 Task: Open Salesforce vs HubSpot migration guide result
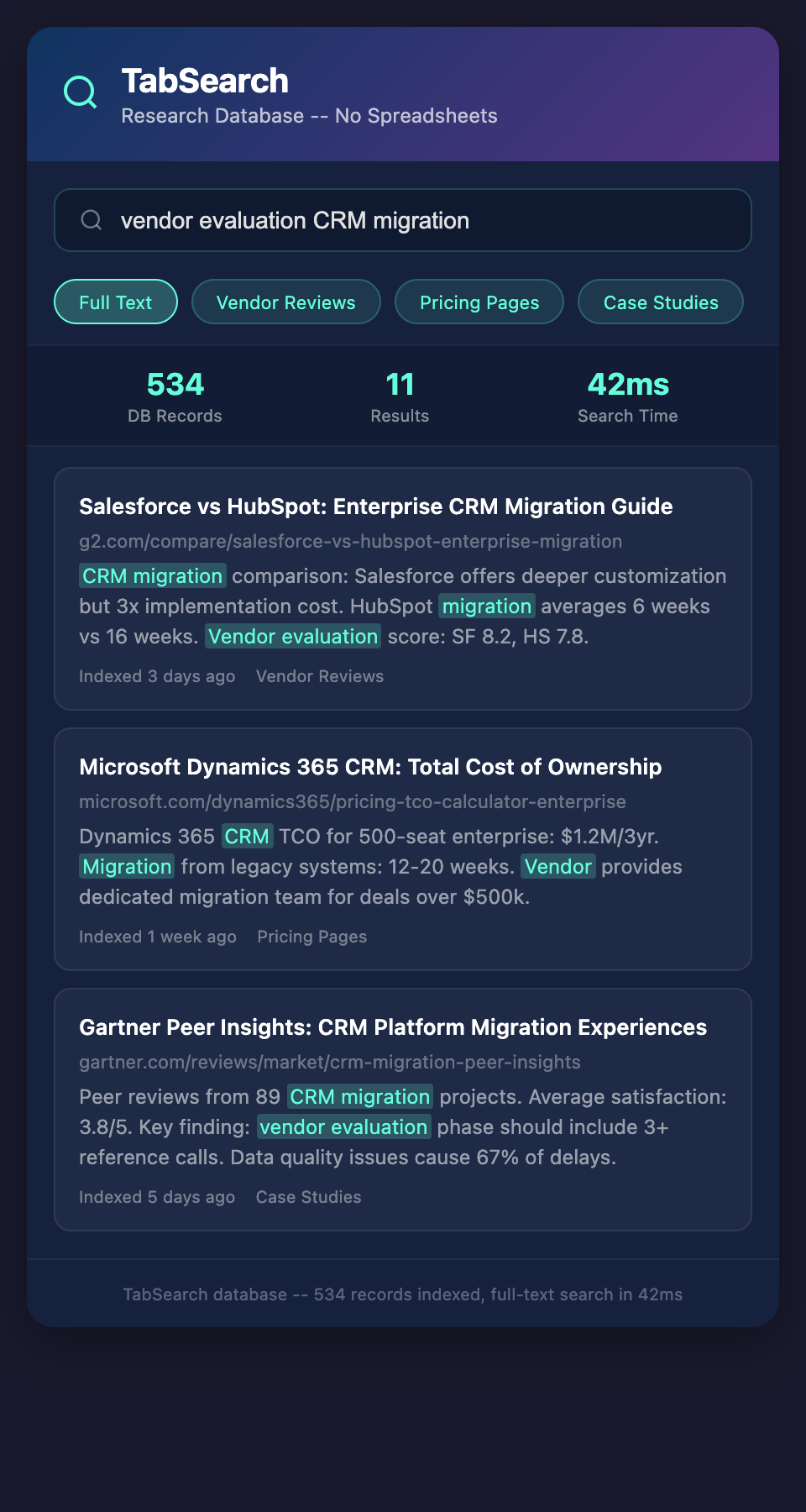[x=375, y=507]
